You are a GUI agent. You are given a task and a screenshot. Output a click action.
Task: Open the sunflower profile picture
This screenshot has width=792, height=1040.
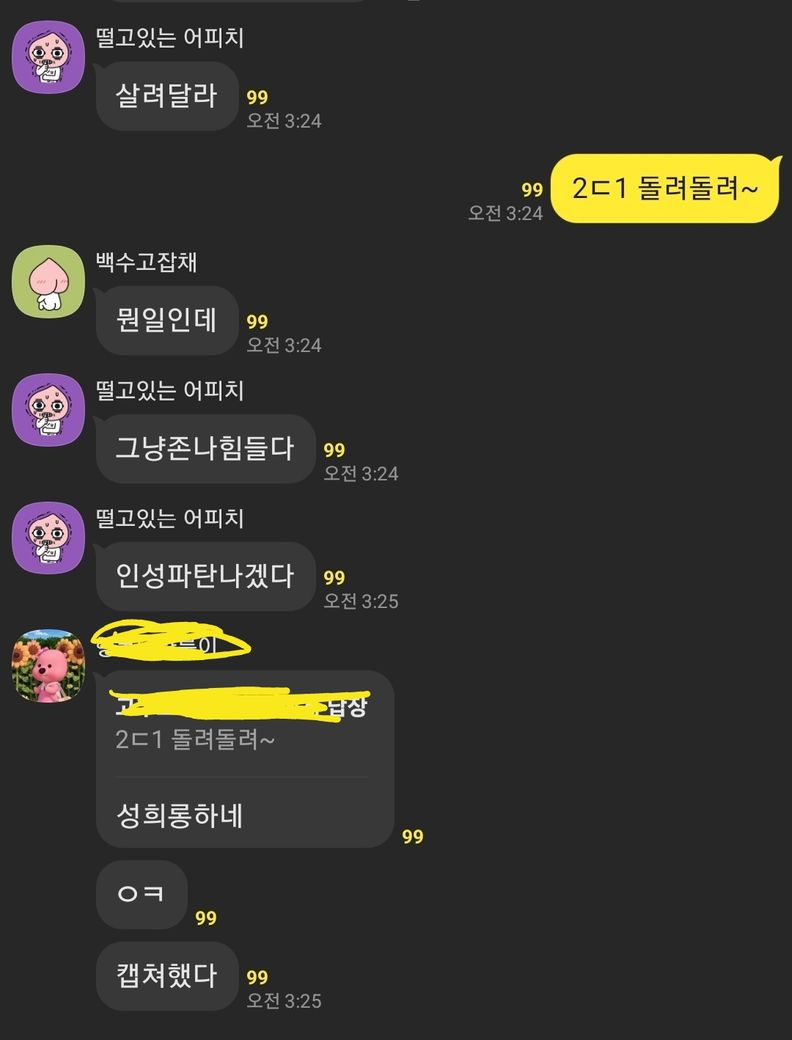tap(48, 666)
